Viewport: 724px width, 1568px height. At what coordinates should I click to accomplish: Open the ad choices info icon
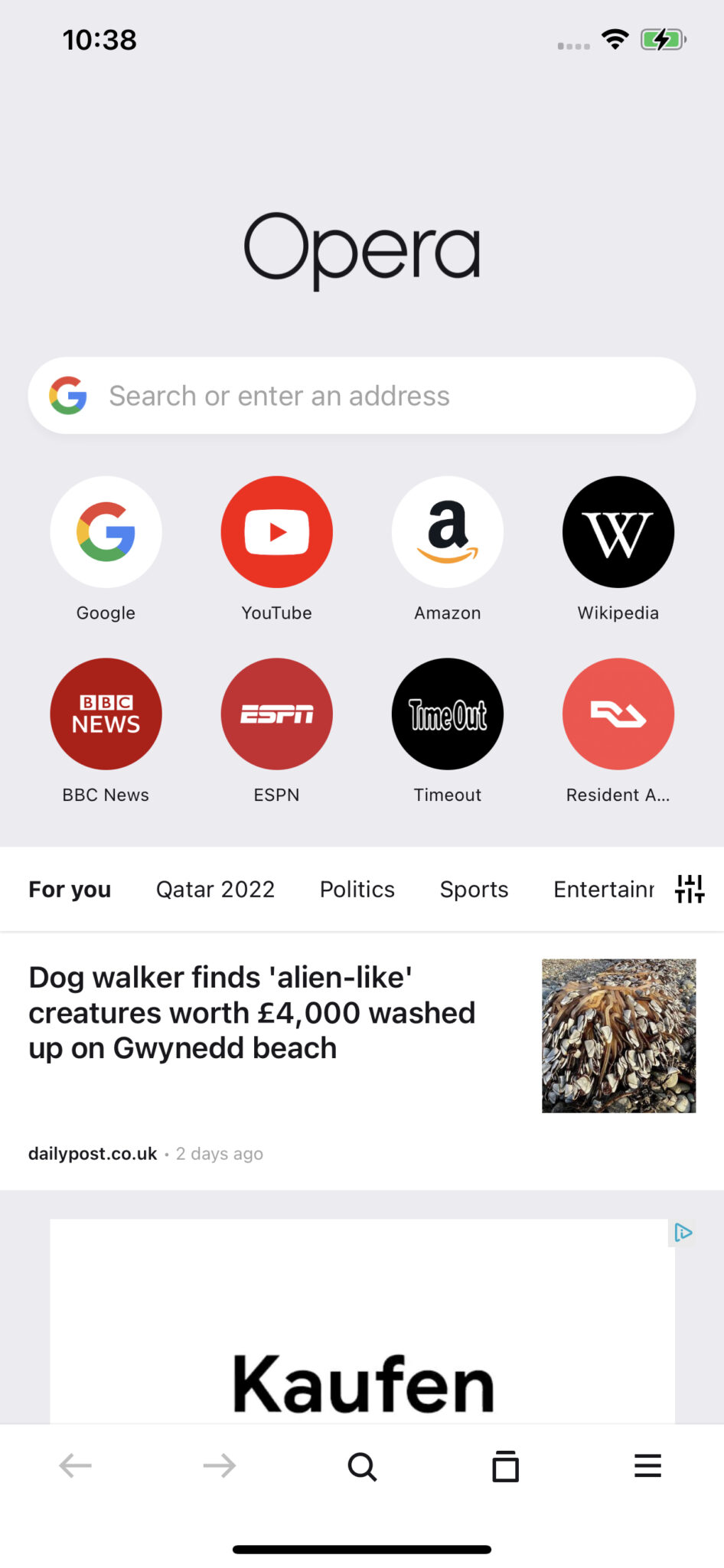(x=683, y=1233)
